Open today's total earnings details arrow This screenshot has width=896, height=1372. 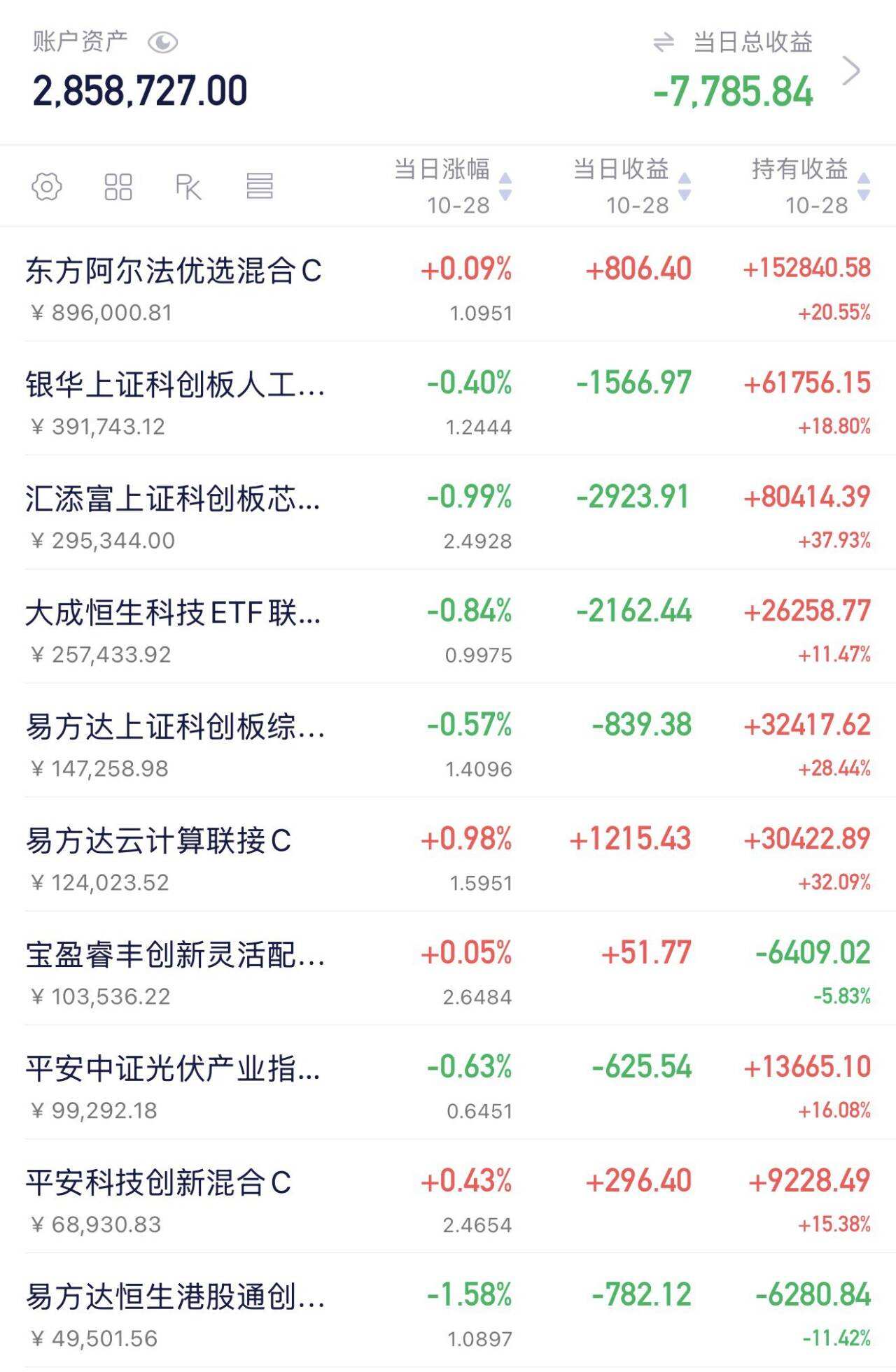[851, 71]
